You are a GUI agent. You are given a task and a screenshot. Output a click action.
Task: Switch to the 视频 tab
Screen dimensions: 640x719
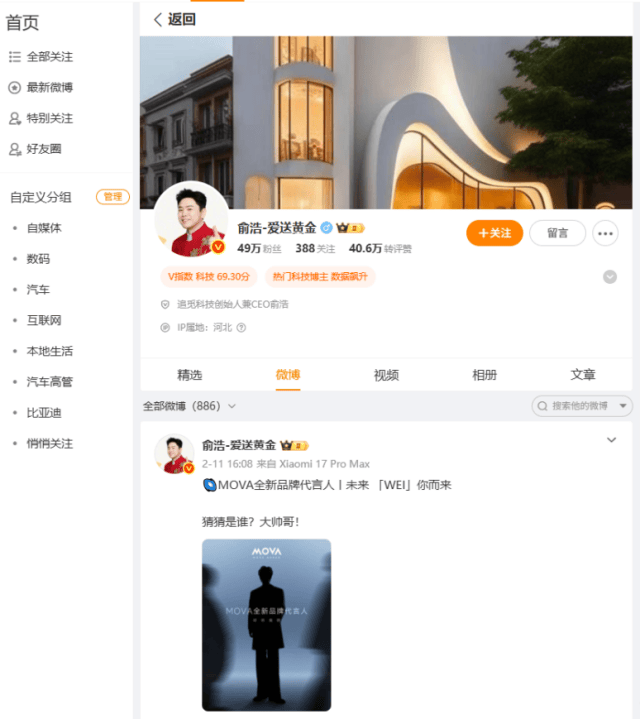386,375
